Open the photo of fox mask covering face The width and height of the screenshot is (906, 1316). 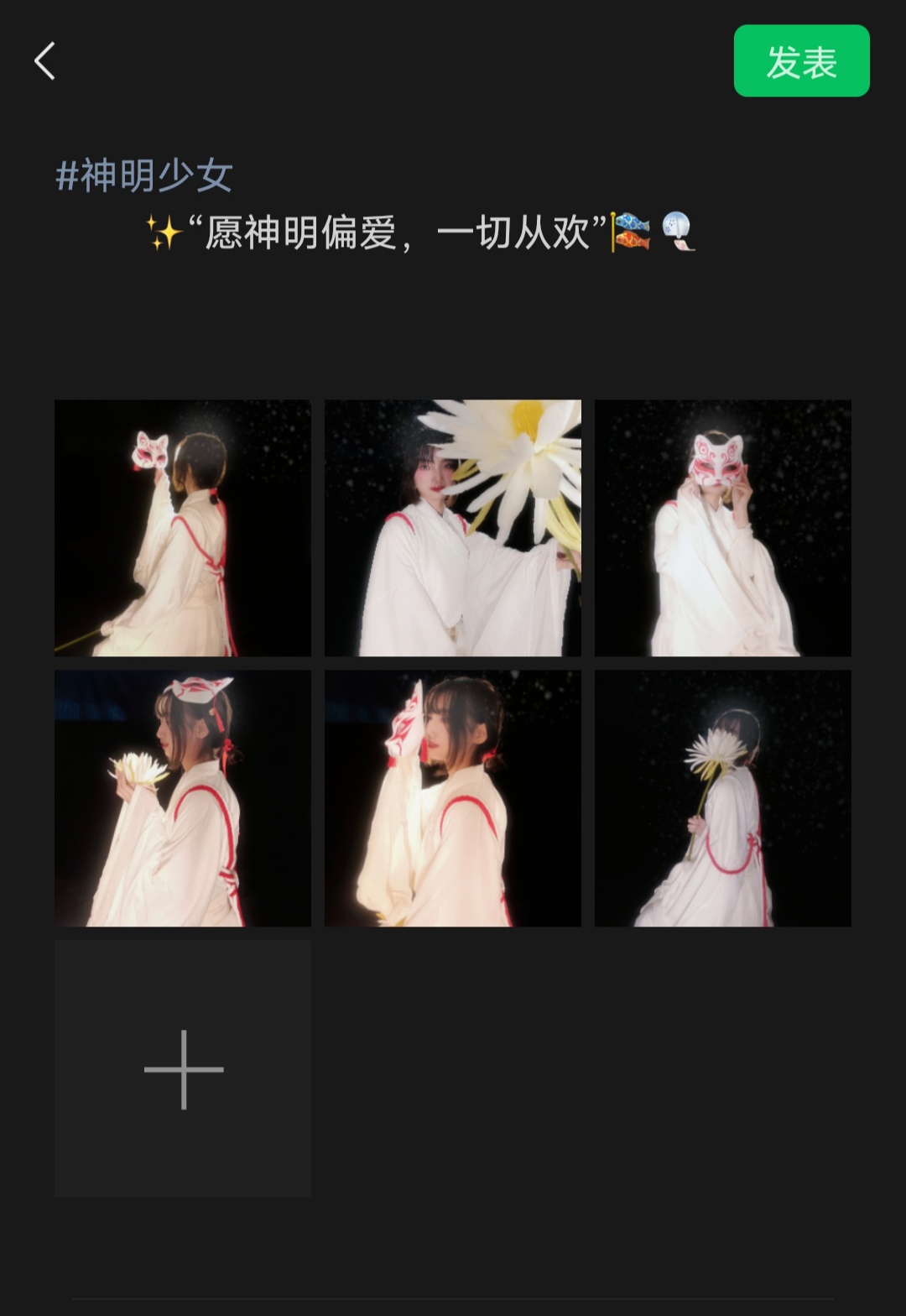[x=723, y=528]
